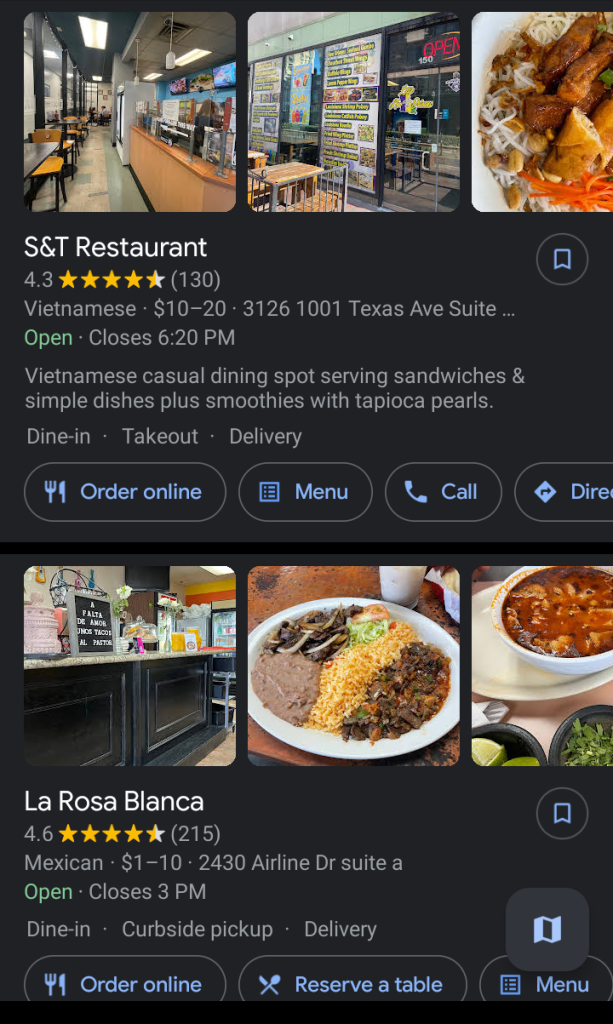
Task: View S&T Restaurant storefront photo
Action: coord(354,112)
